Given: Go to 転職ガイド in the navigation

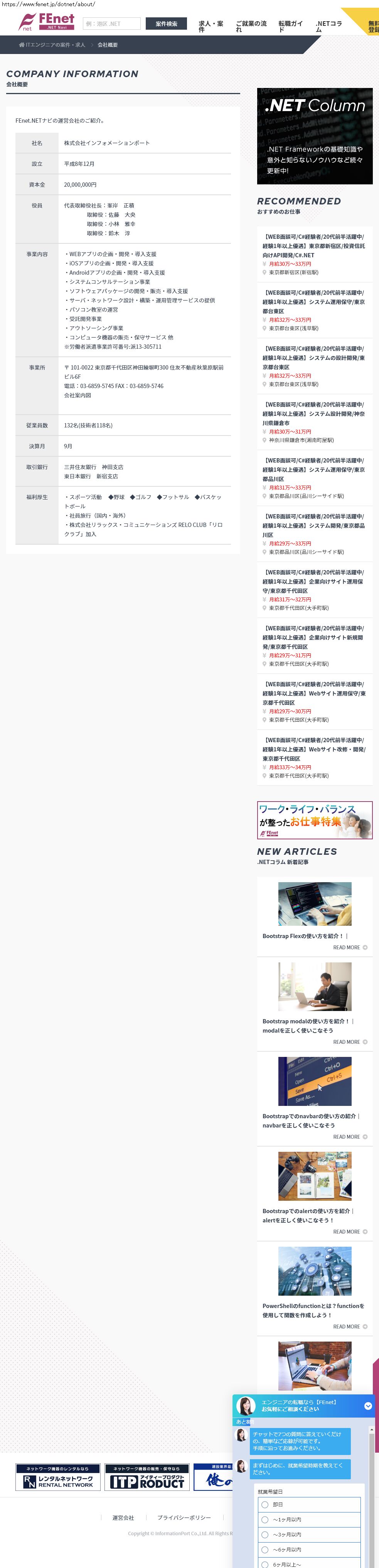Looking at the screenshot, I should [x=291, y=26].
